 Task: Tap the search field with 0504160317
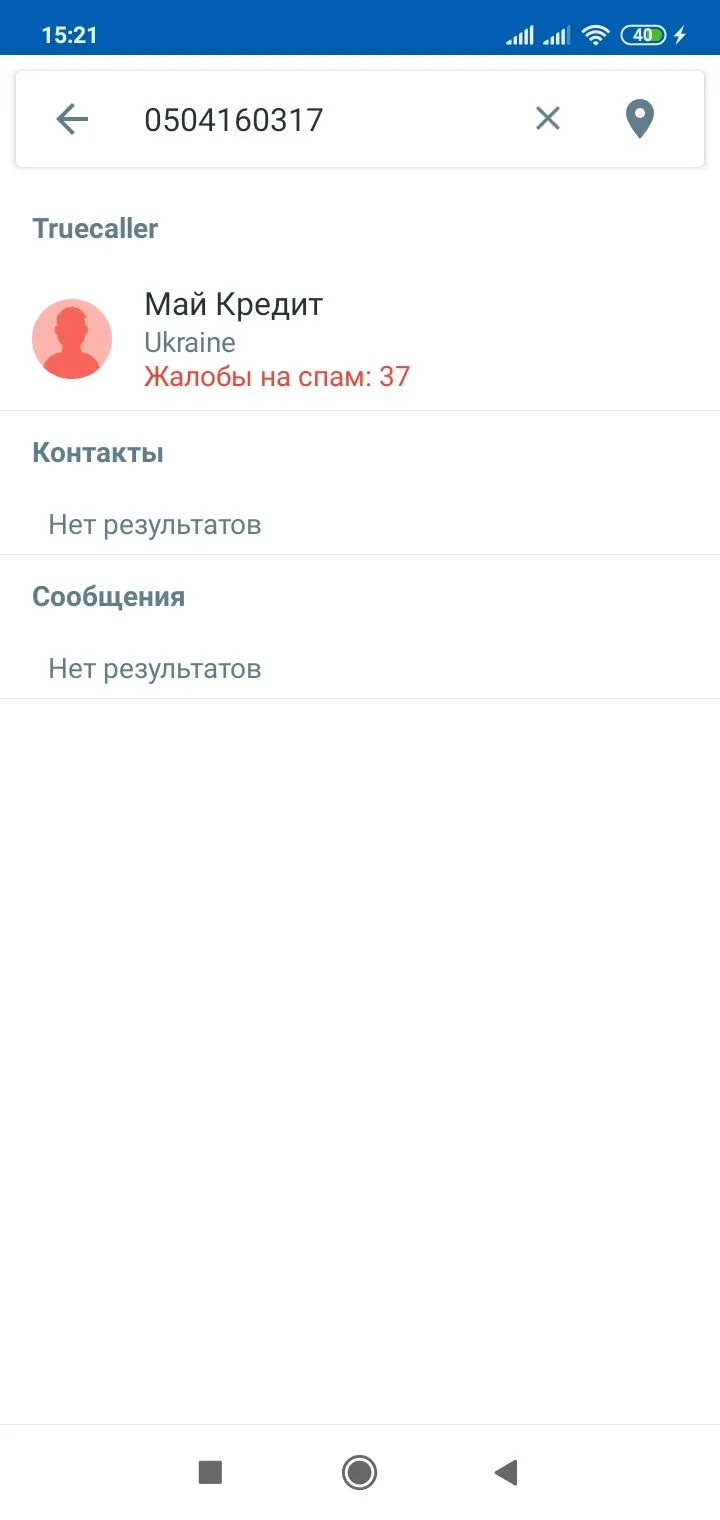[x=320, y=120]
